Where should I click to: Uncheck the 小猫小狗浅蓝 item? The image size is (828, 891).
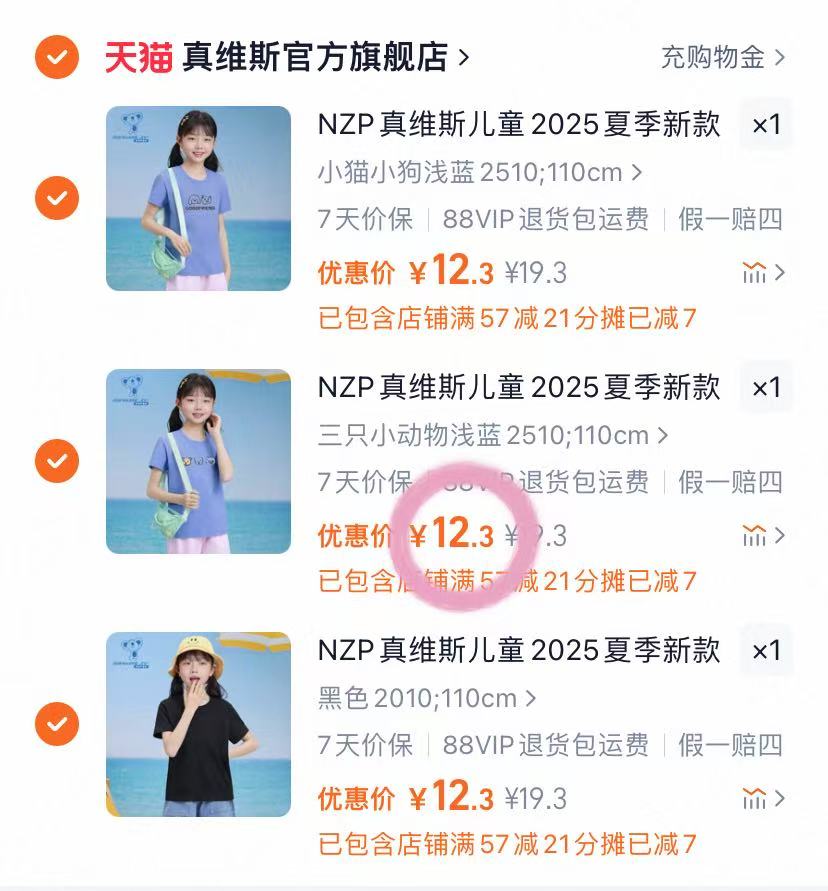point(57,198)
